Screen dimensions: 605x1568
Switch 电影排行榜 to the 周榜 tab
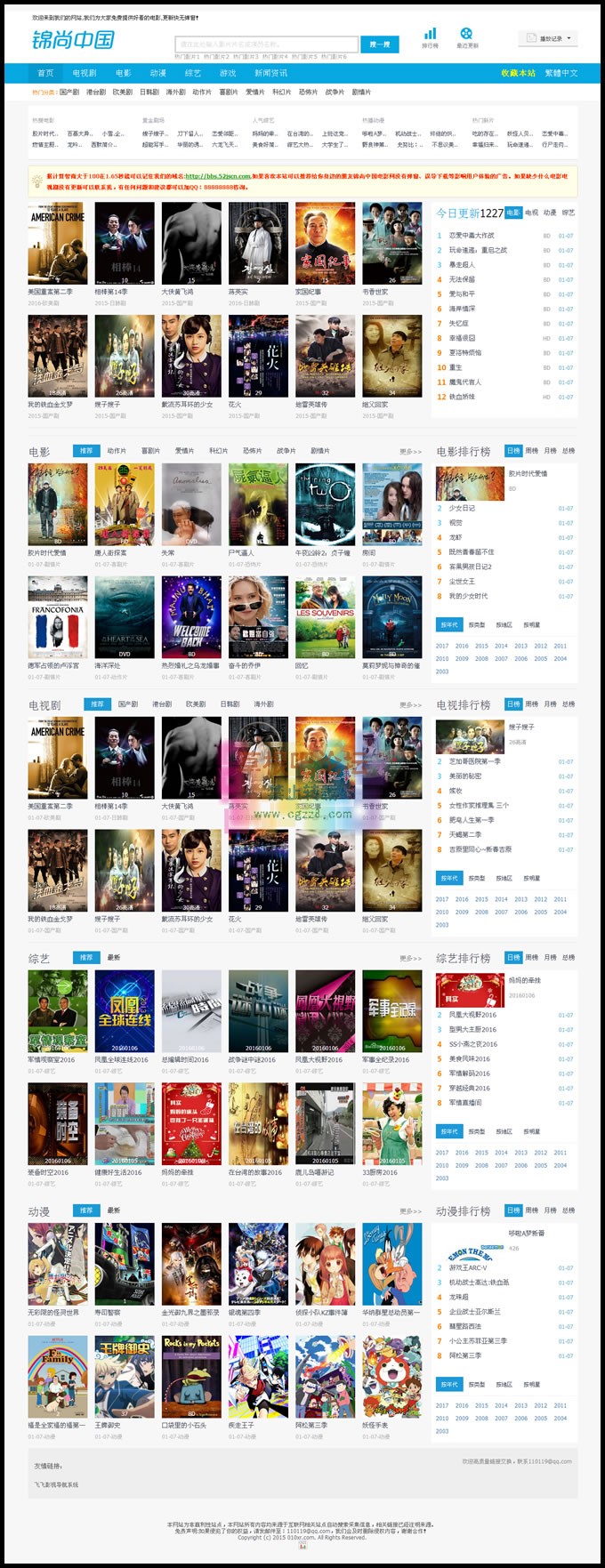(x=531, y=451)
